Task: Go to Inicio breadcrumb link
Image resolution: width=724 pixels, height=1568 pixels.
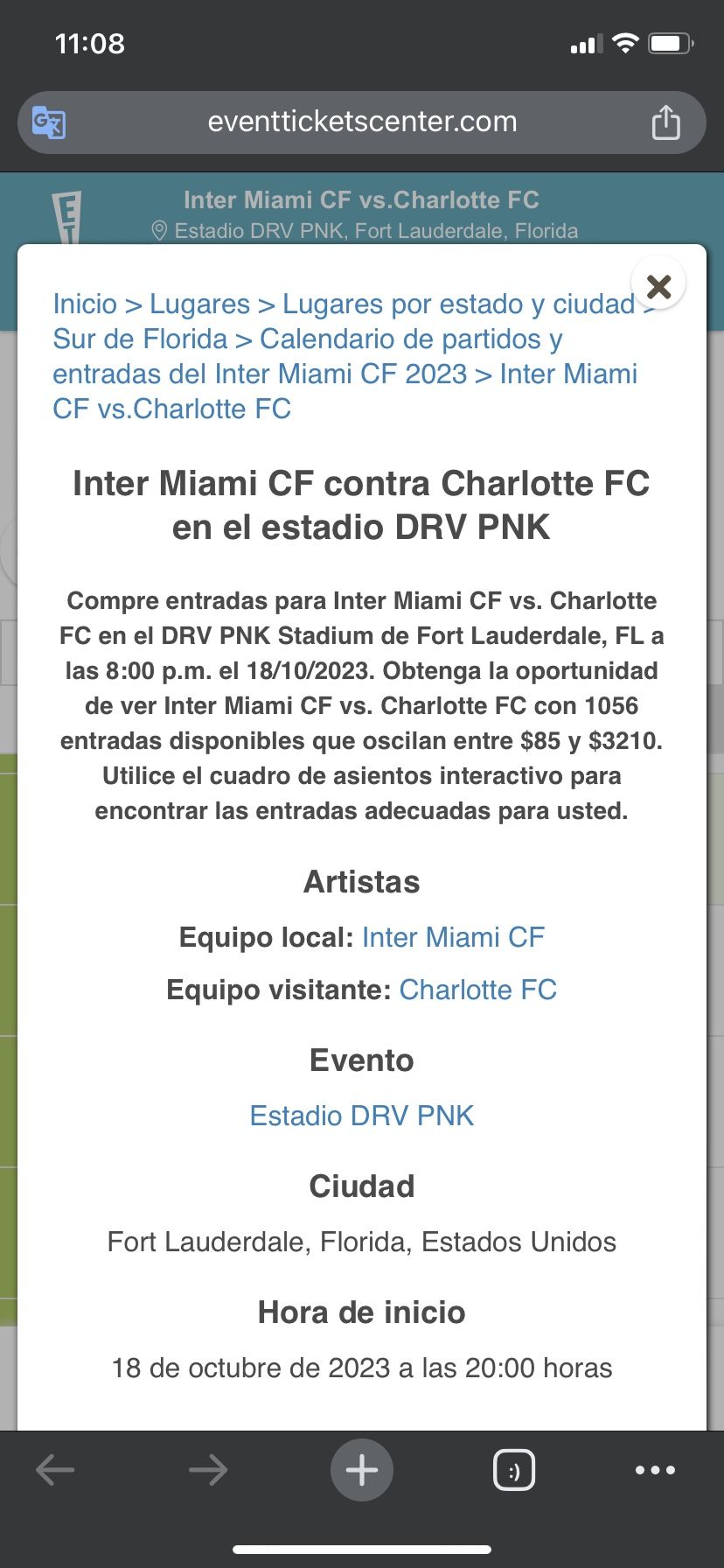Action: (x=85, y=304)
